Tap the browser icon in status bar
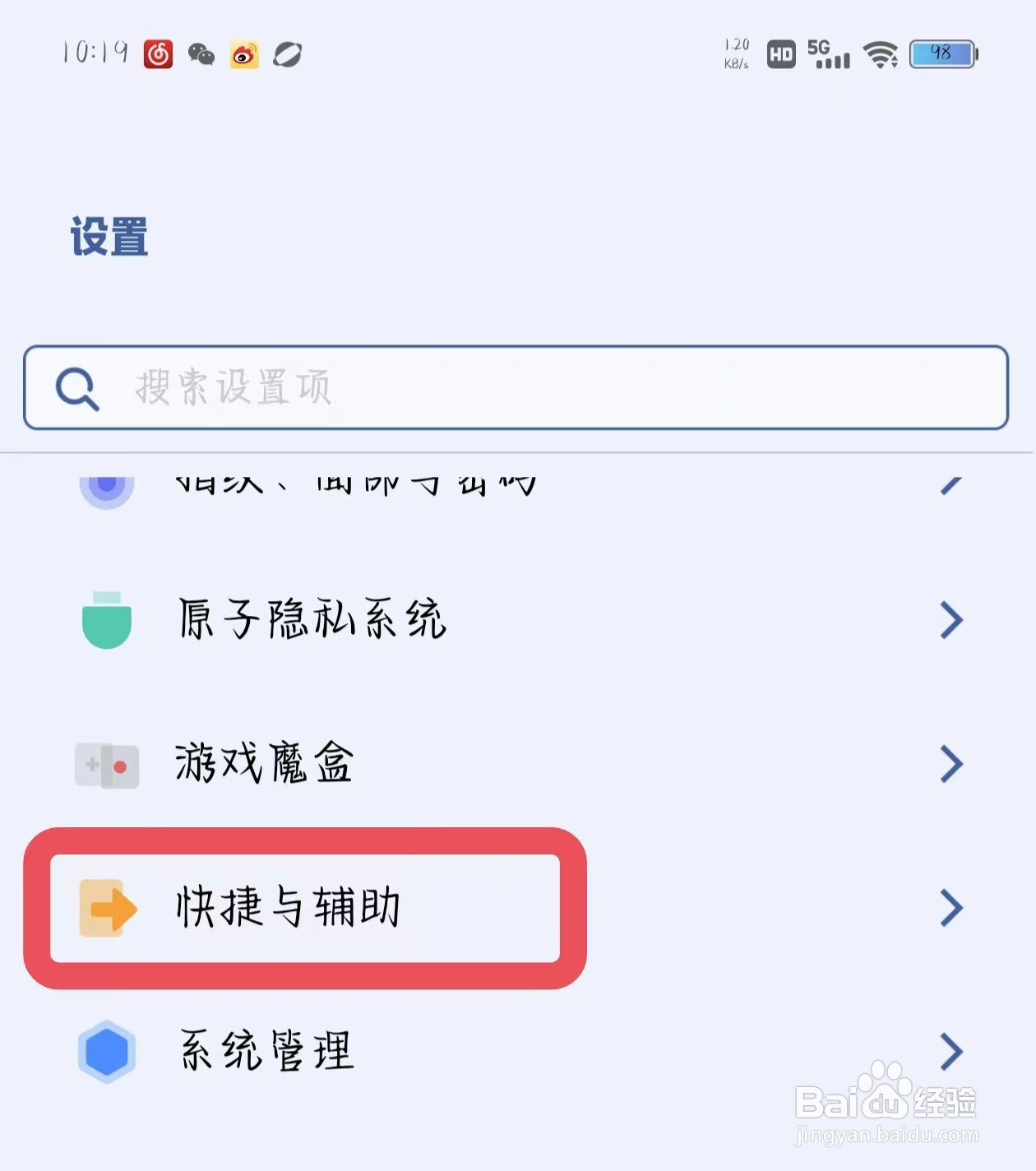1036x1171 pixels. 286,53
